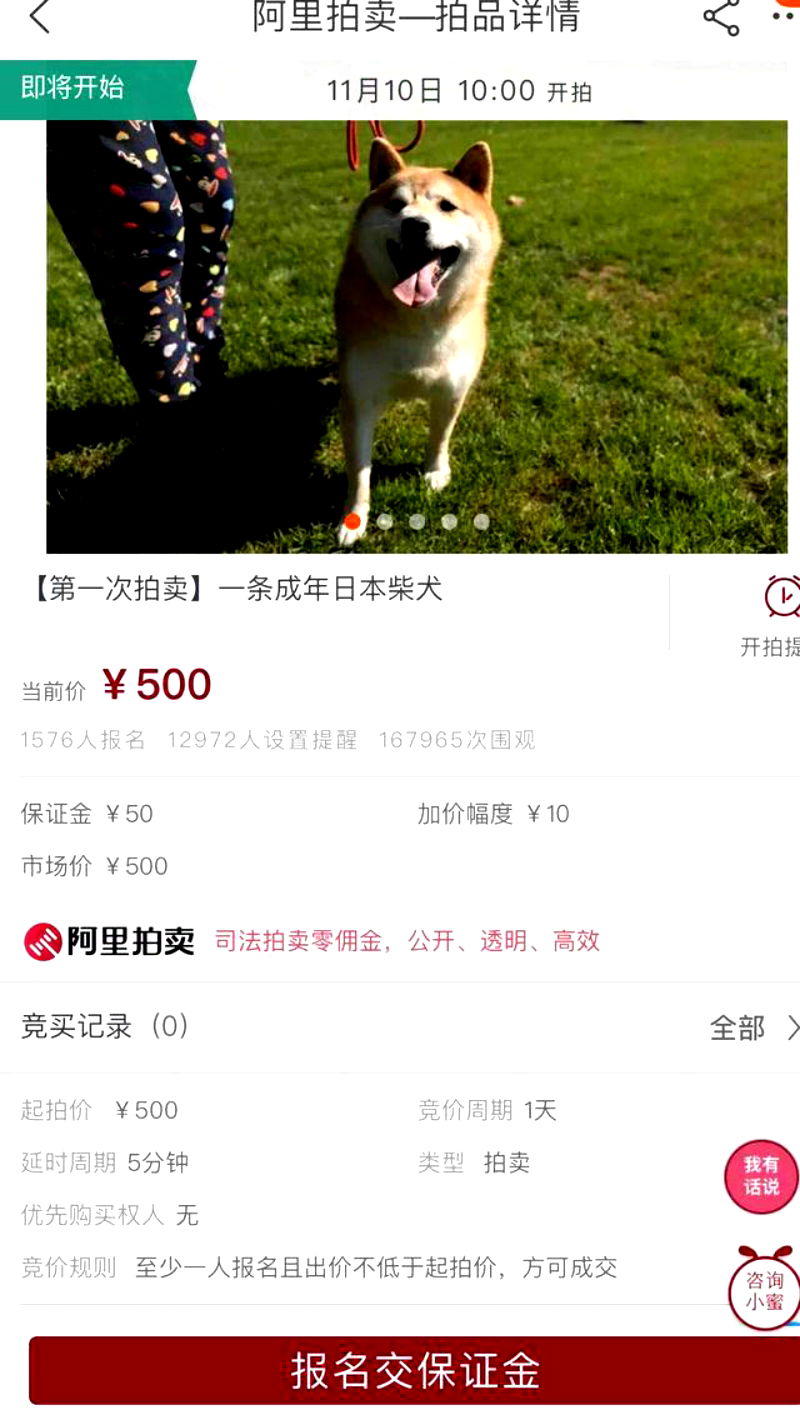Share this auction listing
This screenshot has height=1415, width=800.
click(x=721, y=17)
